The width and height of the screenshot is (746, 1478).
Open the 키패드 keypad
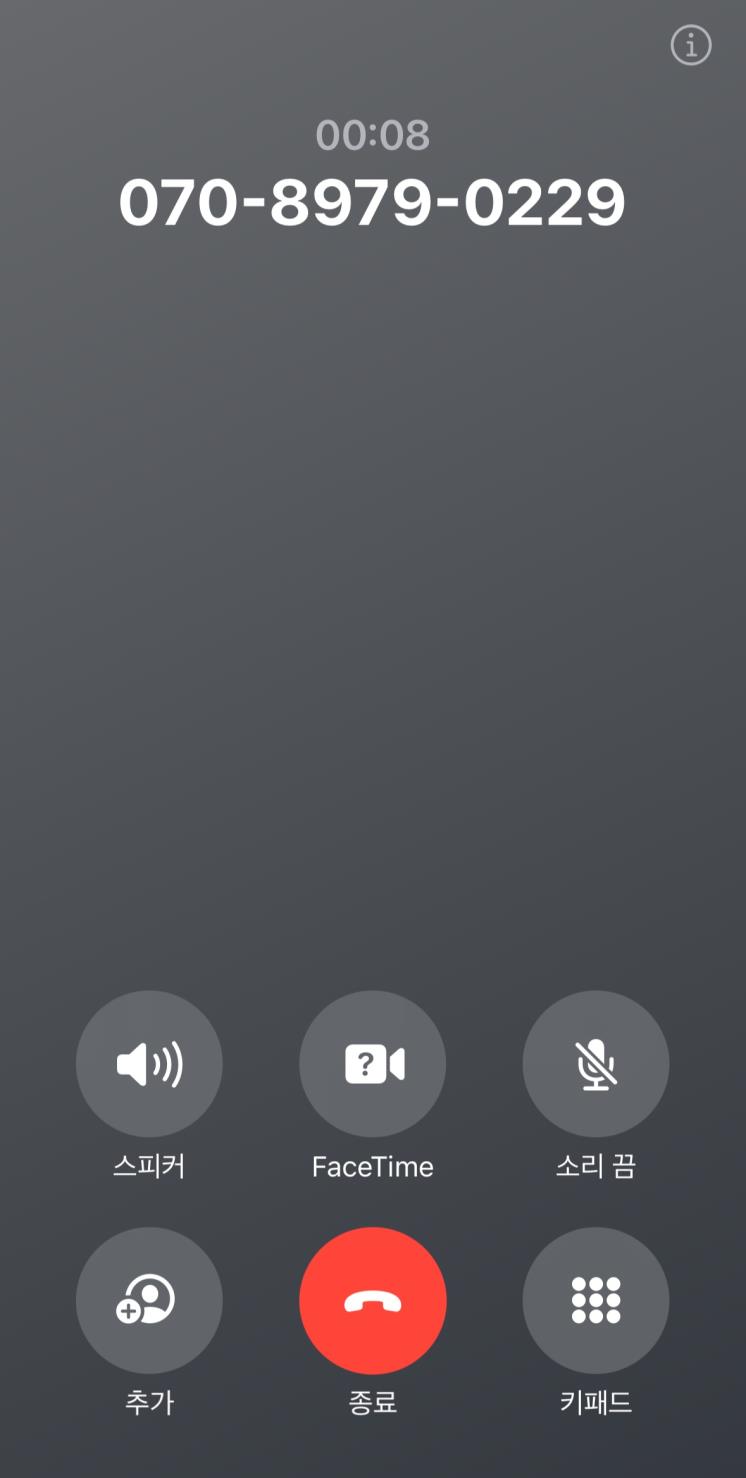596,1300
